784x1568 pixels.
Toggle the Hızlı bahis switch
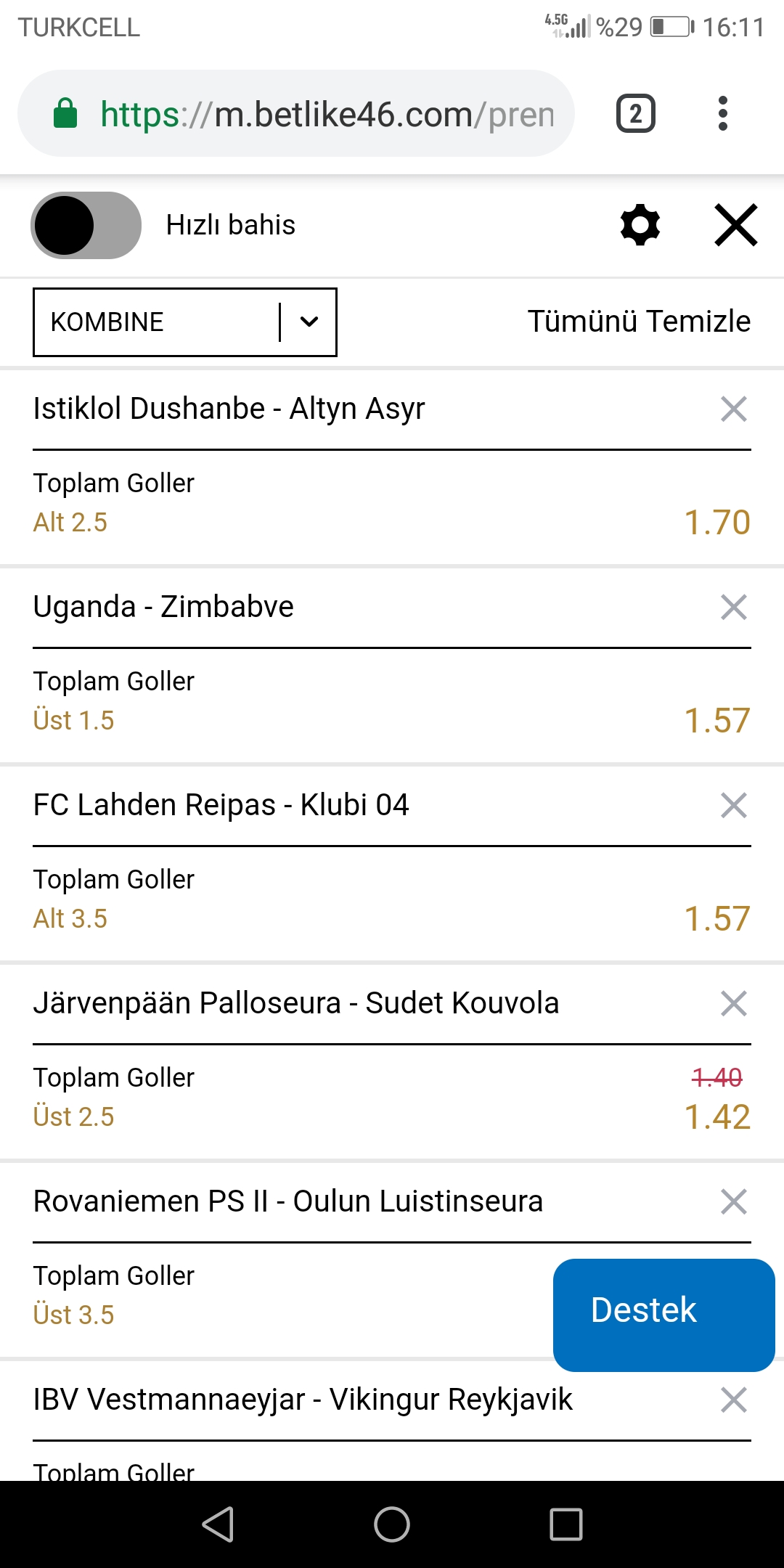coord(86,225)
